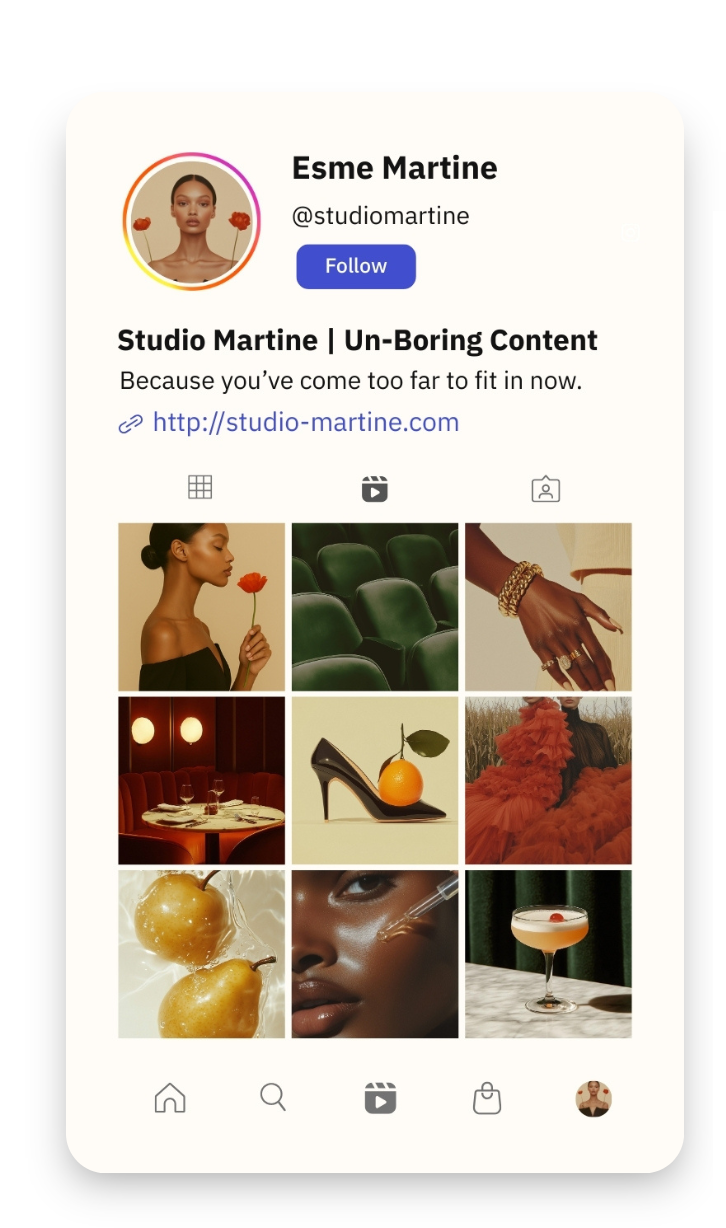Open the black heel with orange post

tap(375, 780)
